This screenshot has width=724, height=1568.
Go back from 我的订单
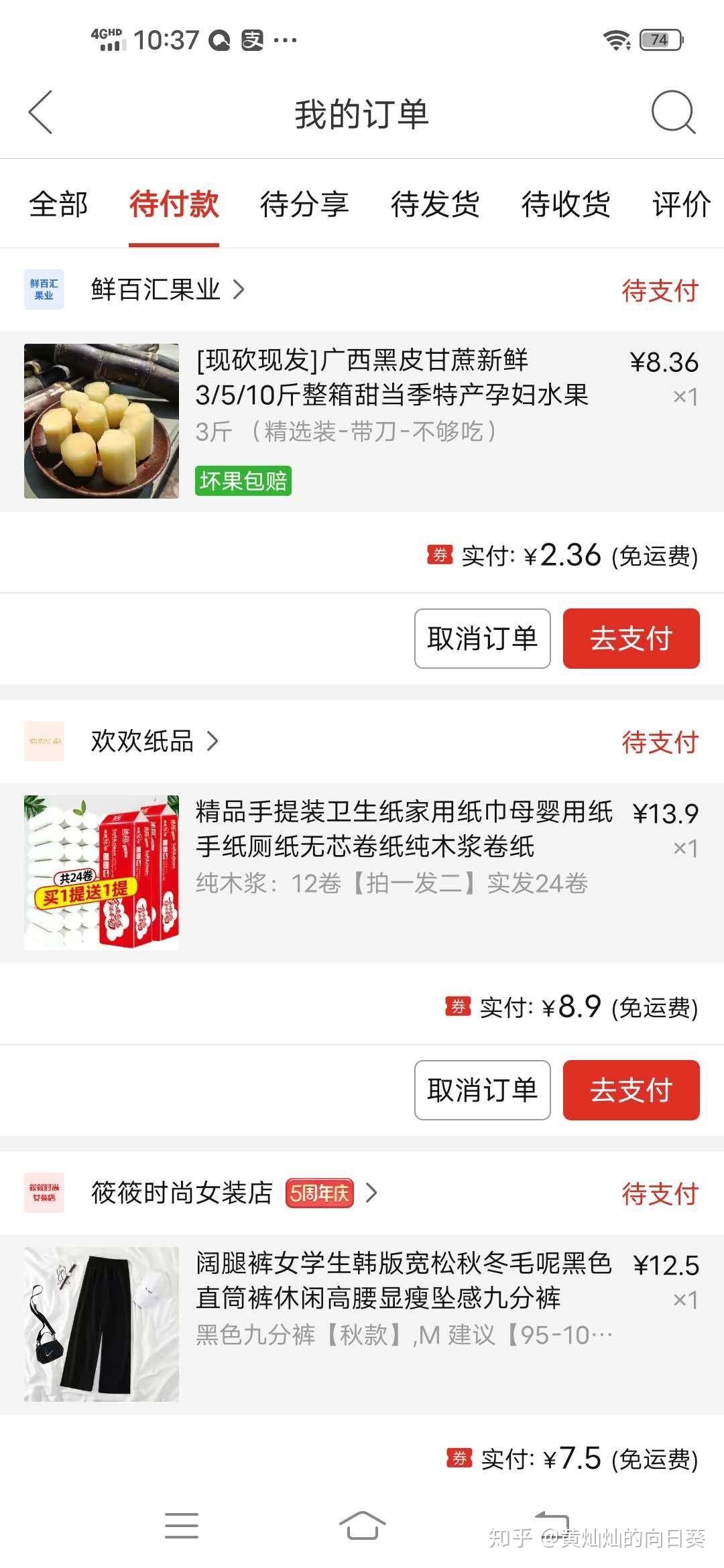41,113
